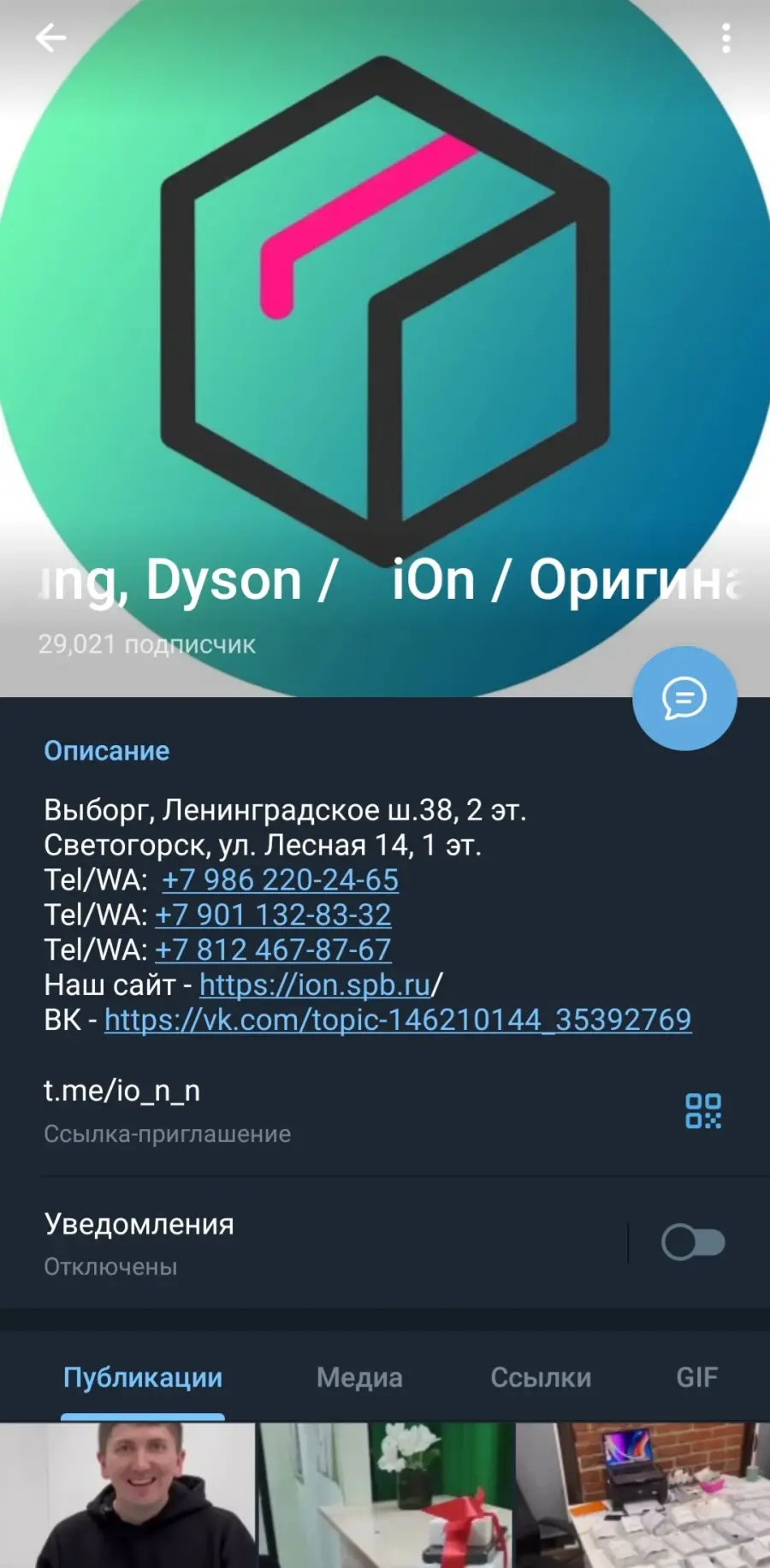This screenshot has height=1568, width=770.
Task: Open the post showing laptop on table
Action: point(643,1495)
